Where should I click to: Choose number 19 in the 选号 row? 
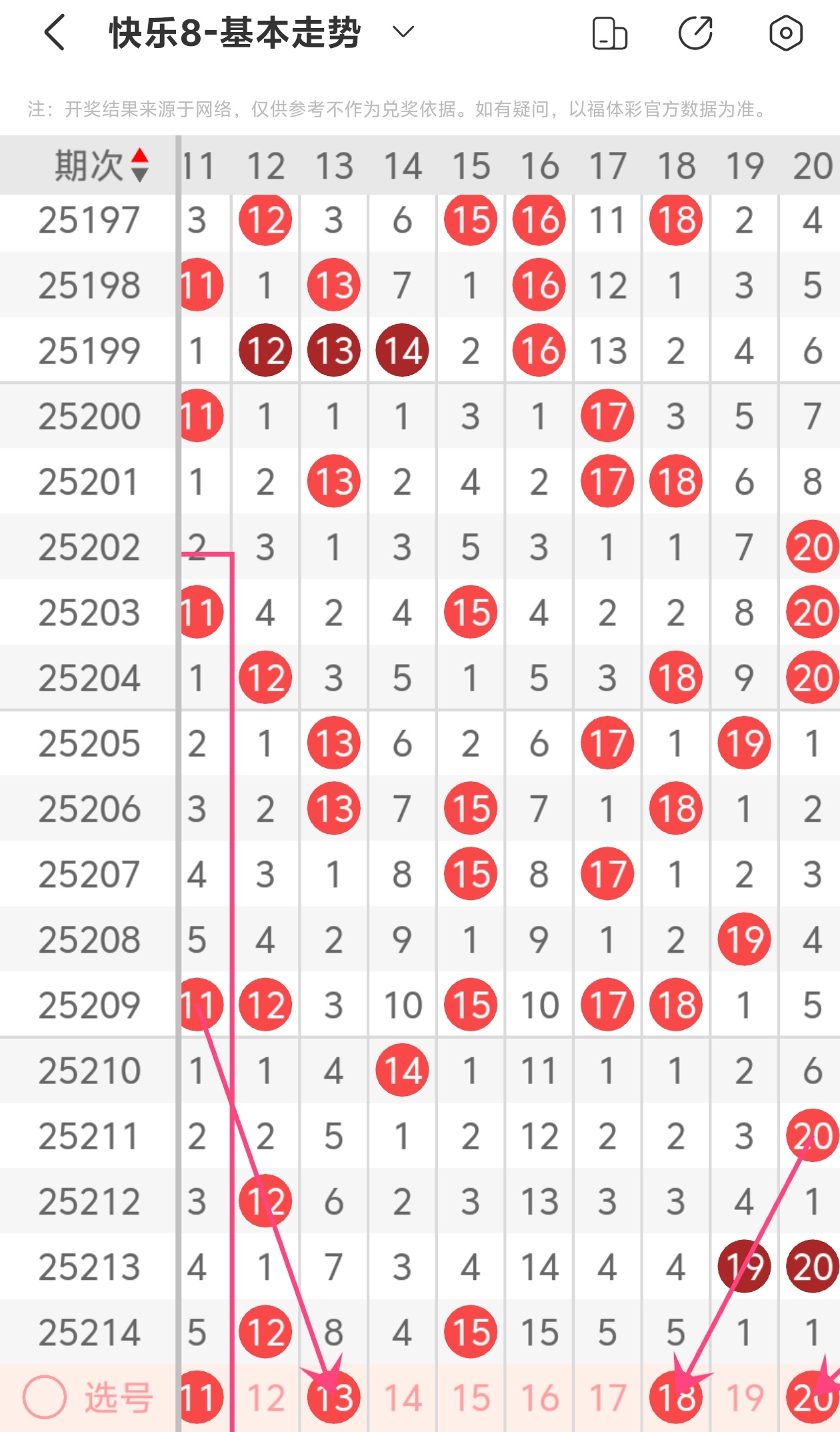(744, 1397)
